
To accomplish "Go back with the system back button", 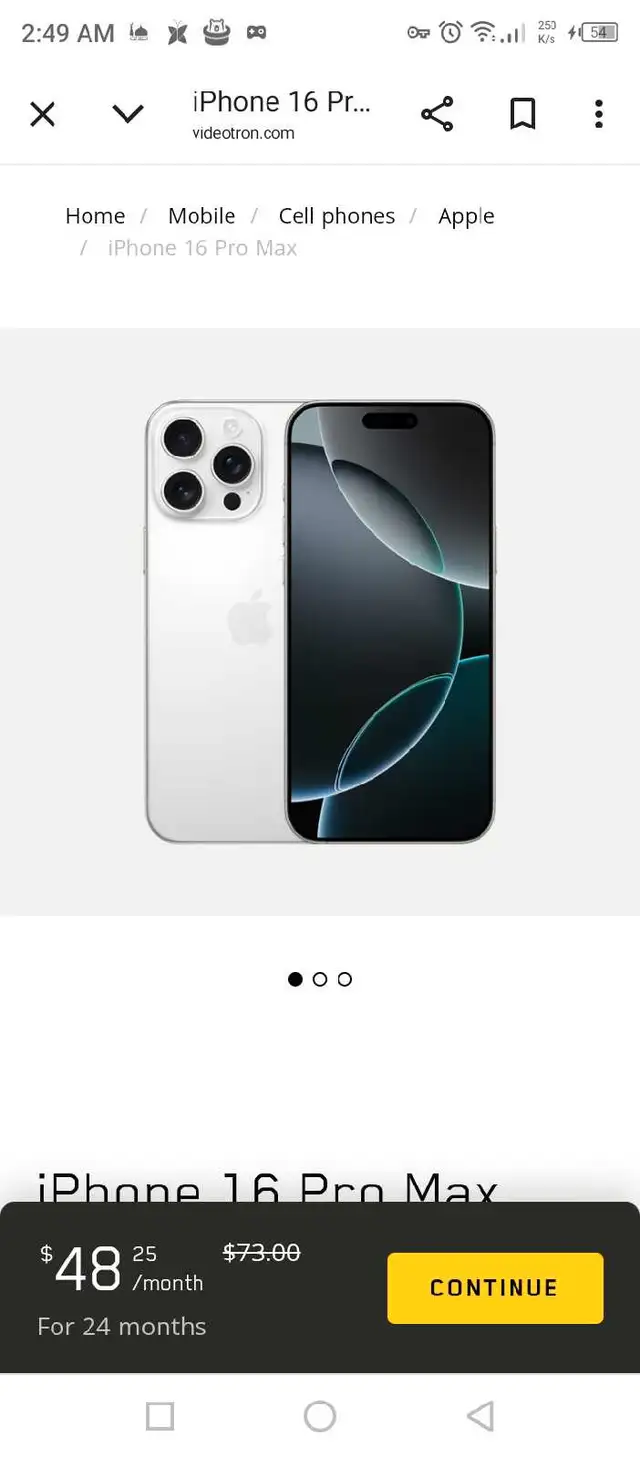I will click(x=480, y=1415).
